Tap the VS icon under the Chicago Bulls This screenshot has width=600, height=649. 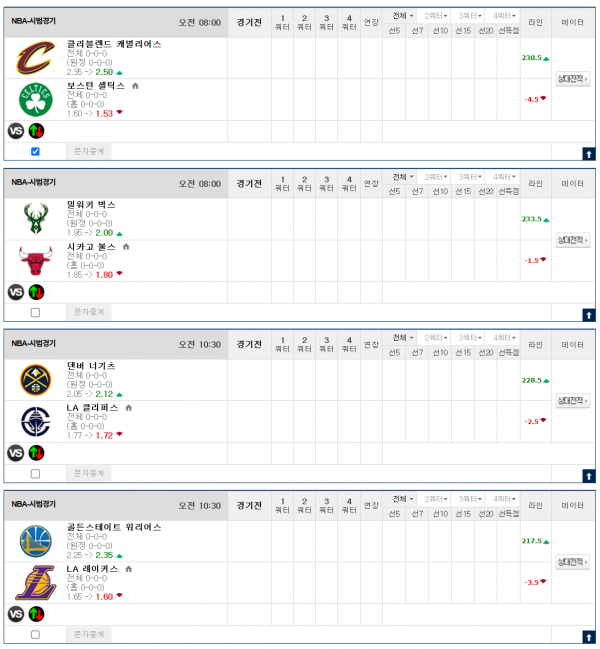[x=15, y=291]
